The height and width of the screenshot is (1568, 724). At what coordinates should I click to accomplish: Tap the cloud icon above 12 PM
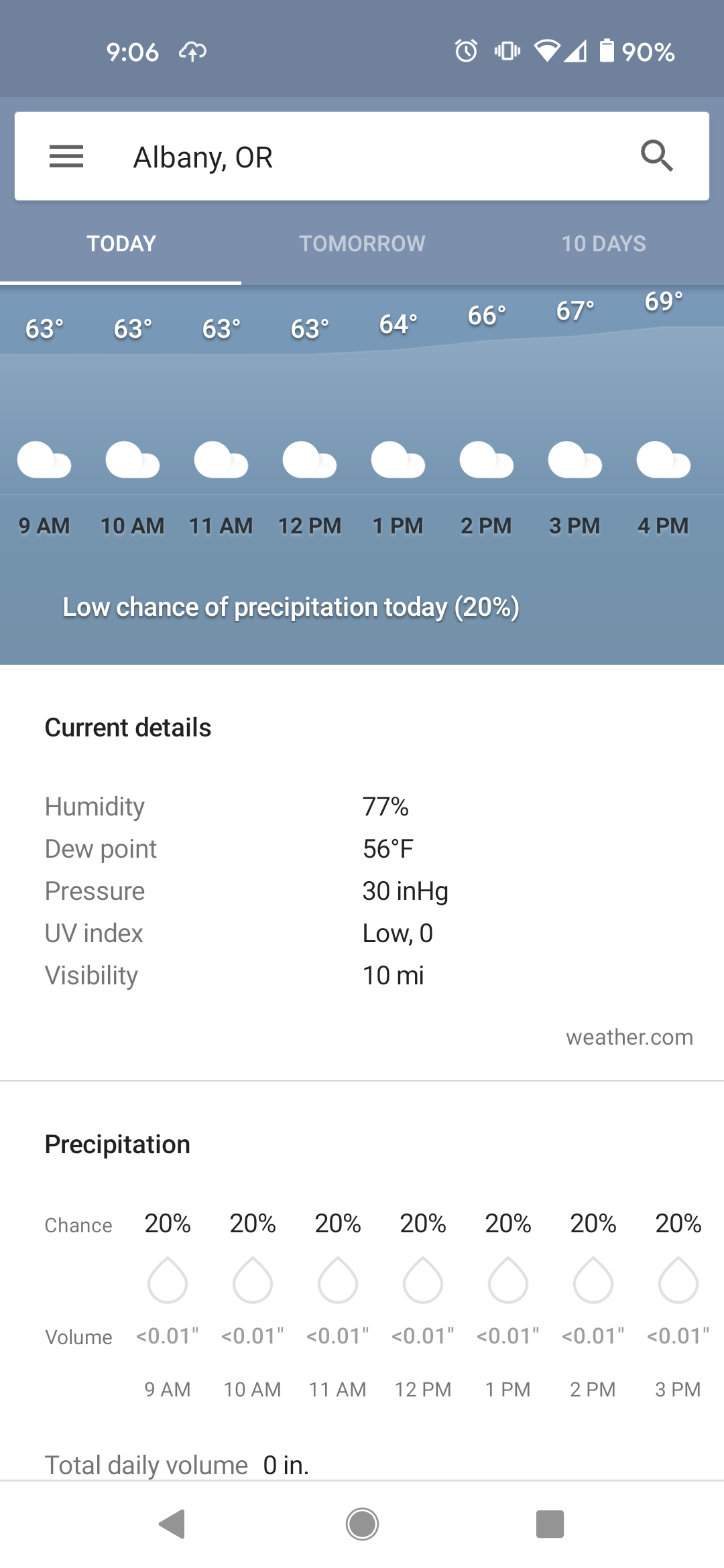(310, 461)
